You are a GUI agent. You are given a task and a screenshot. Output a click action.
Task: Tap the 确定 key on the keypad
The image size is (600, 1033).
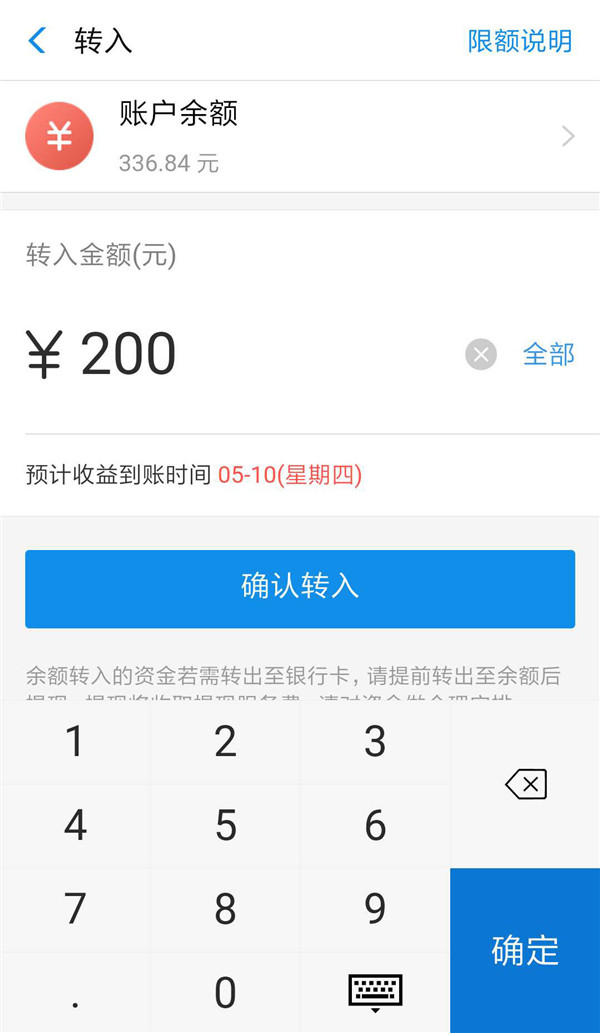pyautogui.click(x=525, y=950)
